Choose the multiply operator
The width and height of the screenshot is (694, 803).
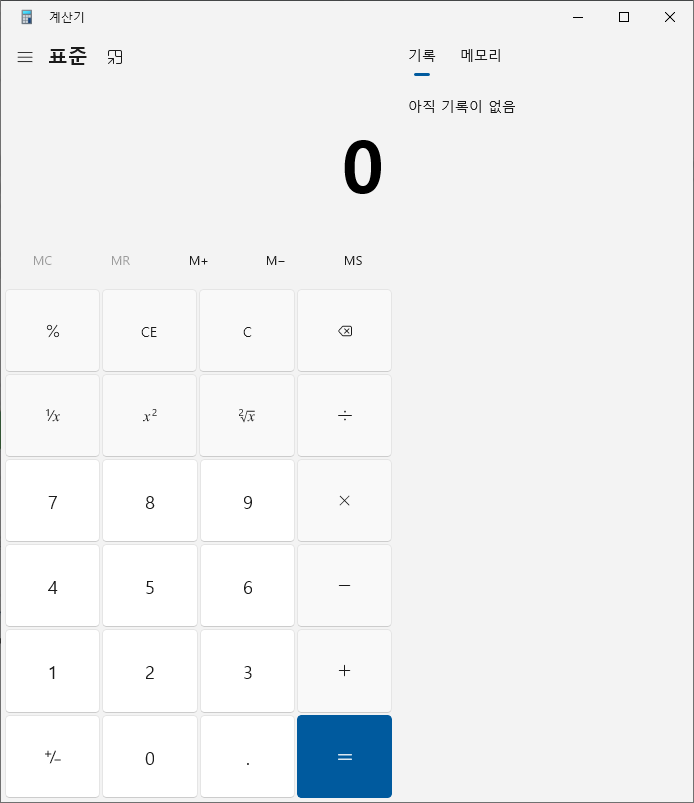[x=344, y=501]
